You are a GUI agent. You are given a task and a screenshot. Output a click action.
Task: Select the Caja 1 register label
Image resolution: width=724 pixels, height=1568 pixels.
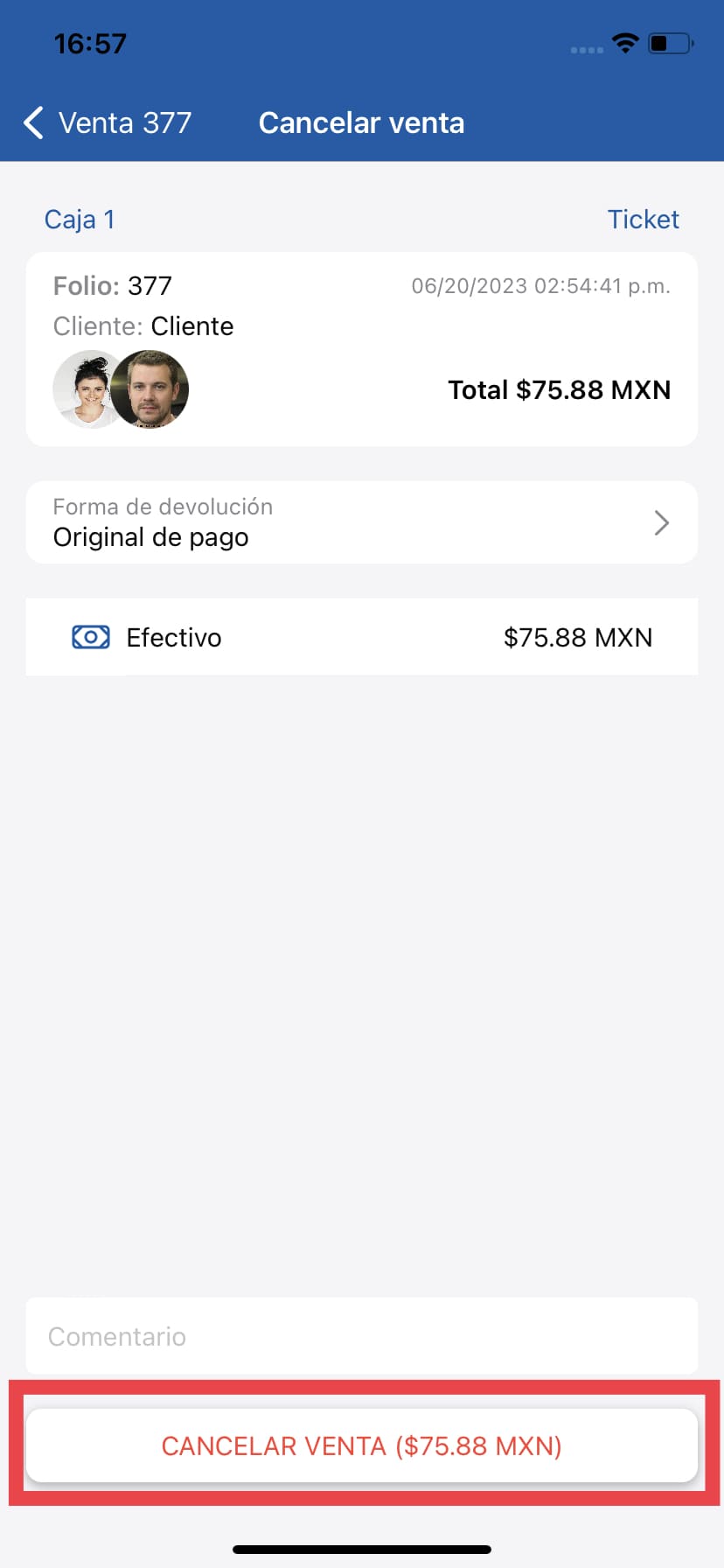pos(79,219)
